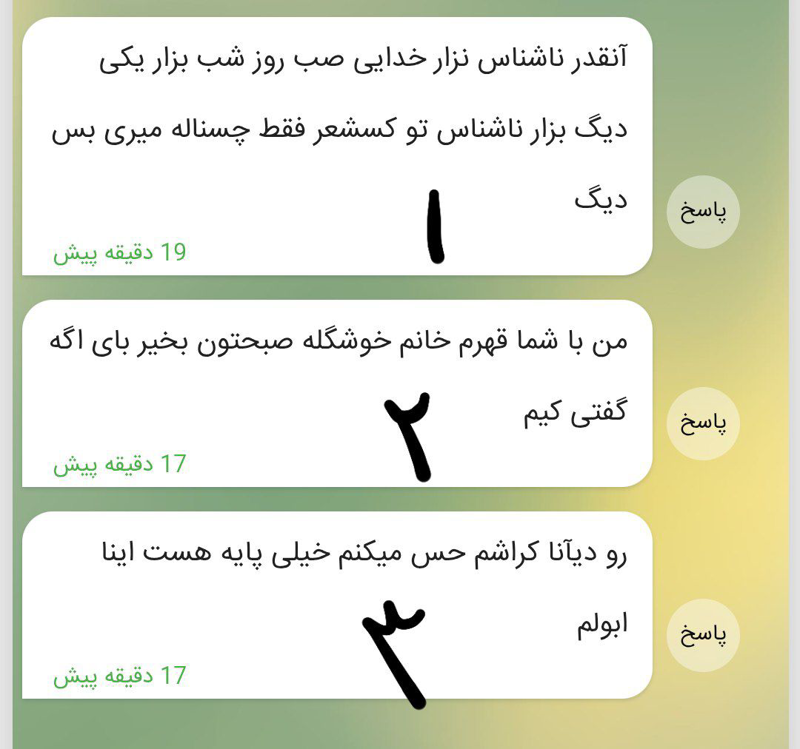Reply to the message starting من با شما قهرم
The height and width of the screenshot is (749, 800).
(703, 423)
